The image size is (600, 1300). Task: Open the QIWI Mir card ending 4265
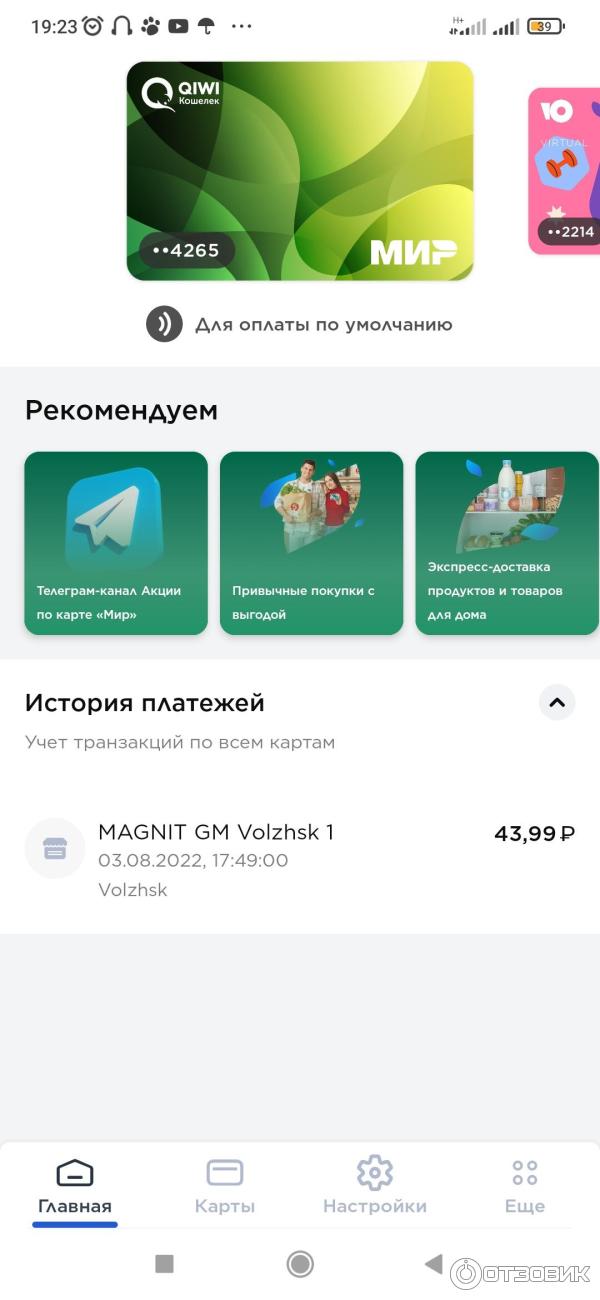[x=299, y=170]
